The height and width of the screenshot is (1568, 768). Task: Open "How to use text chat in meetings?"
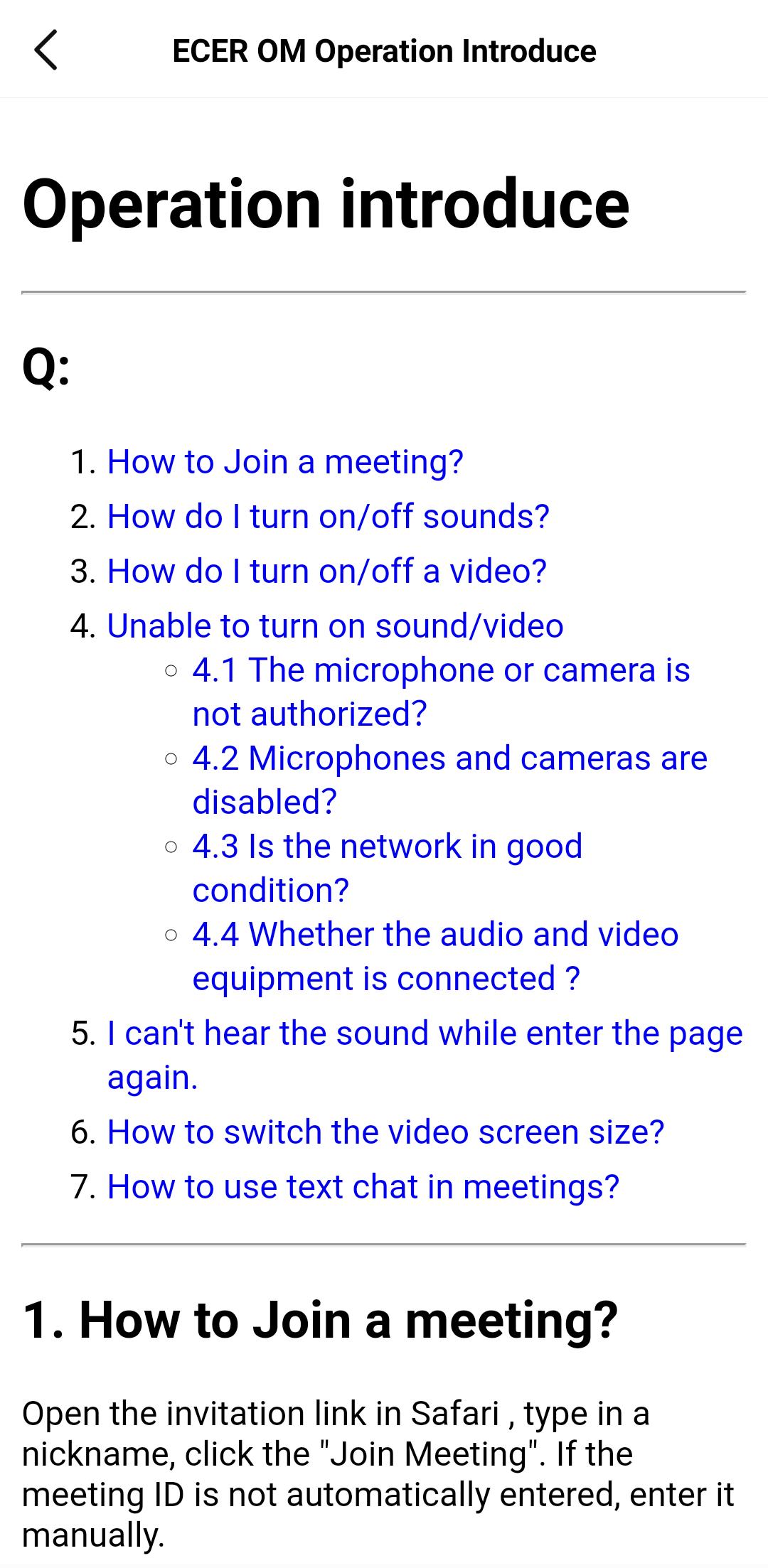click(x=363, y=1187)
